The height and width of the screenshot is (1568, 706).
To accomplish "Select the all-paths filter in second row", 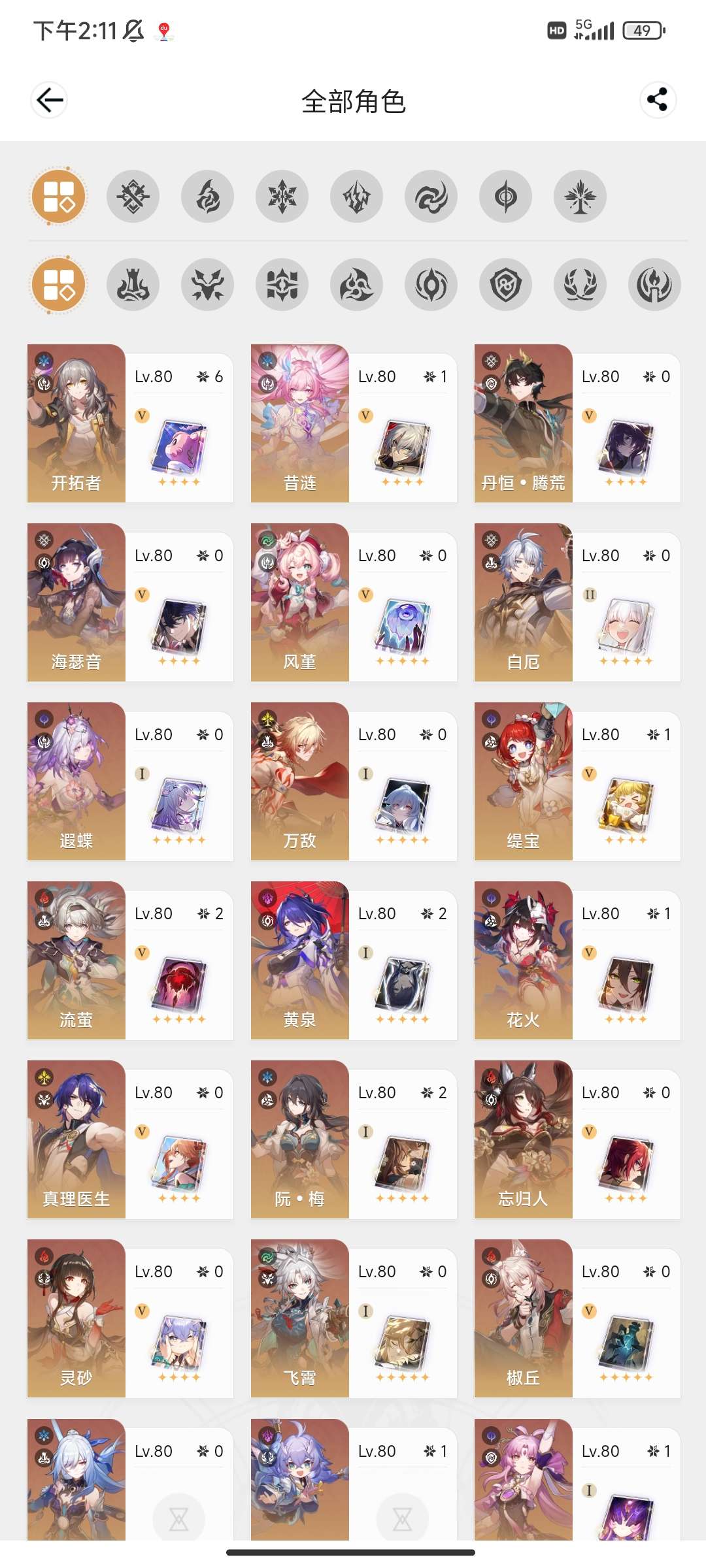I will tap(59, 285).
